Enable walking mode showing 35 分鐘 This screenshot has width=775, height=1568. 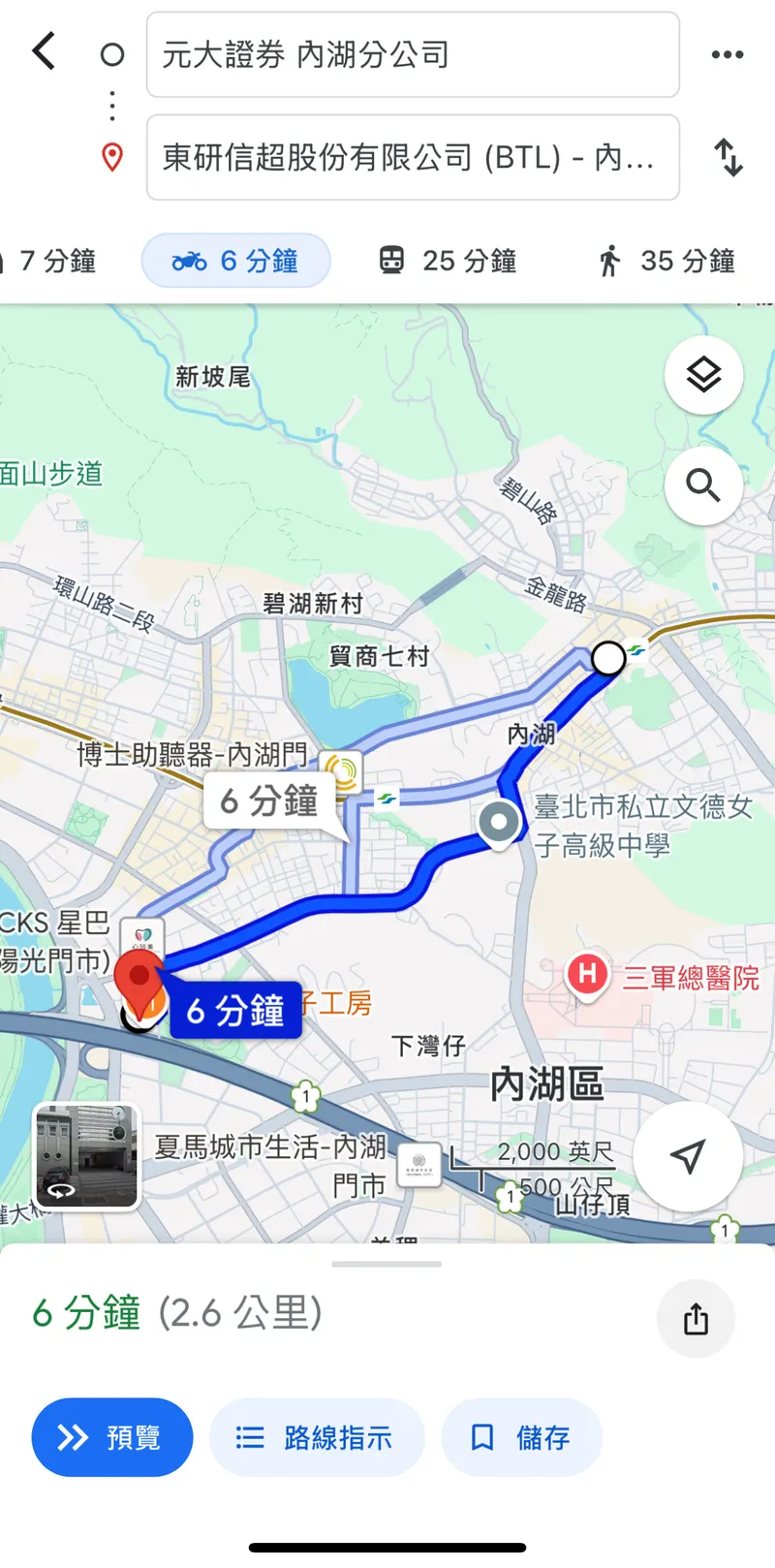[665, 261]
